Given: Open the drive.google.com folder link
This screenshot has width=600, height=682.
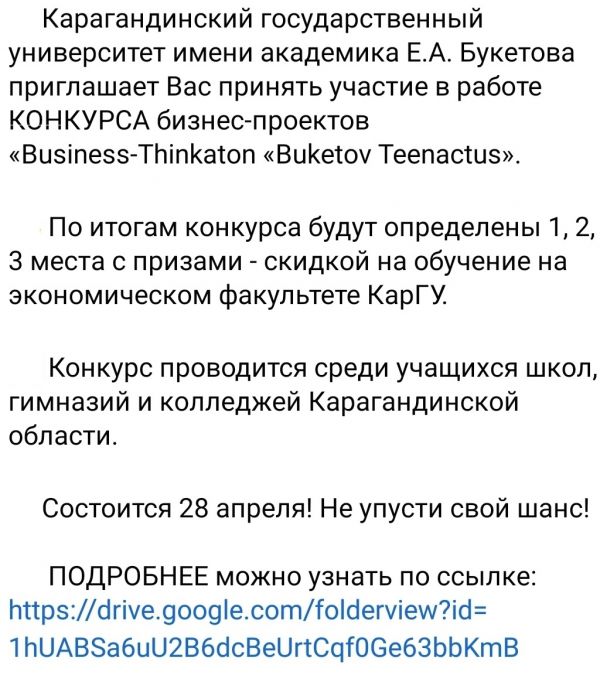Looking at the screenshot, I should coord(250,611).
